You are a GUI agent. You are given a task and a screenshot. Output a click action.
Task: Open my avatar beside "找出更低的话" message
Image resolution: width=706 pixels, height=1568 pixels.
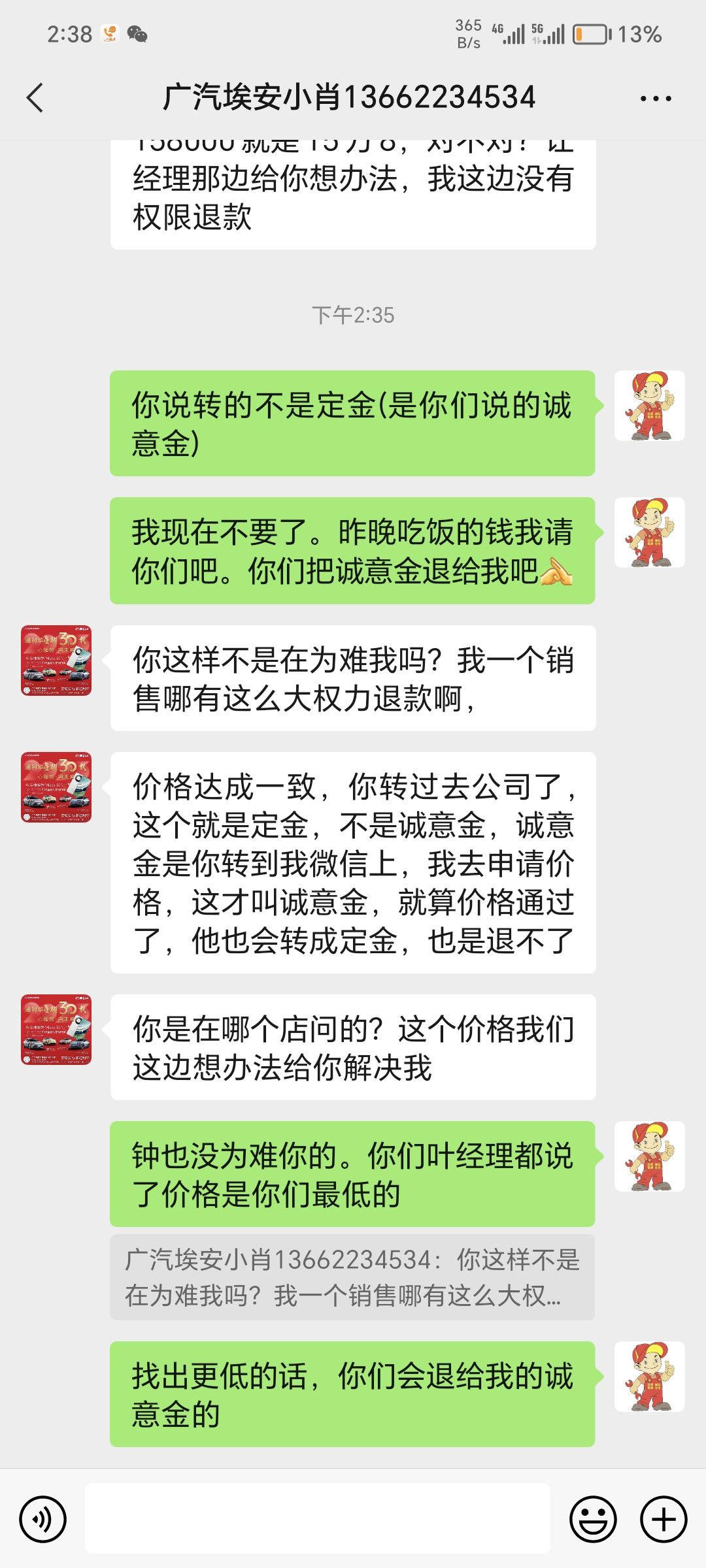pyautogui.click(x=650, y=1377)
